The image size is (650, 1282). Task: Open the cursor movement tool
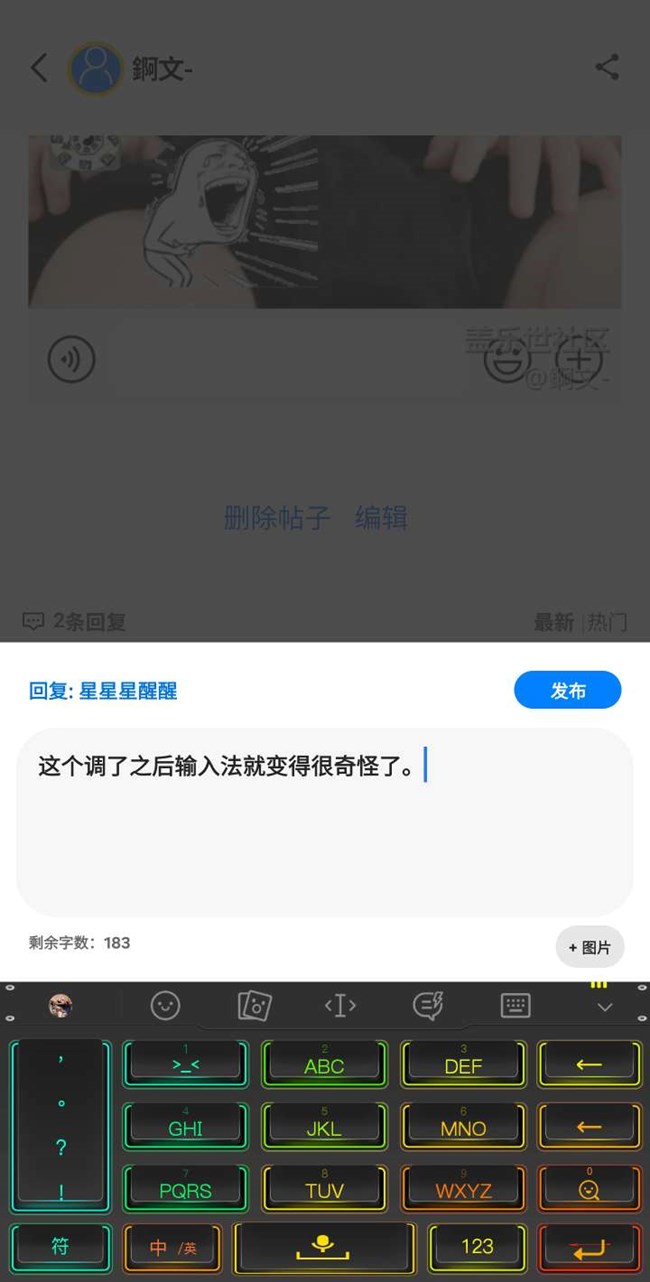pos(340,1006)
